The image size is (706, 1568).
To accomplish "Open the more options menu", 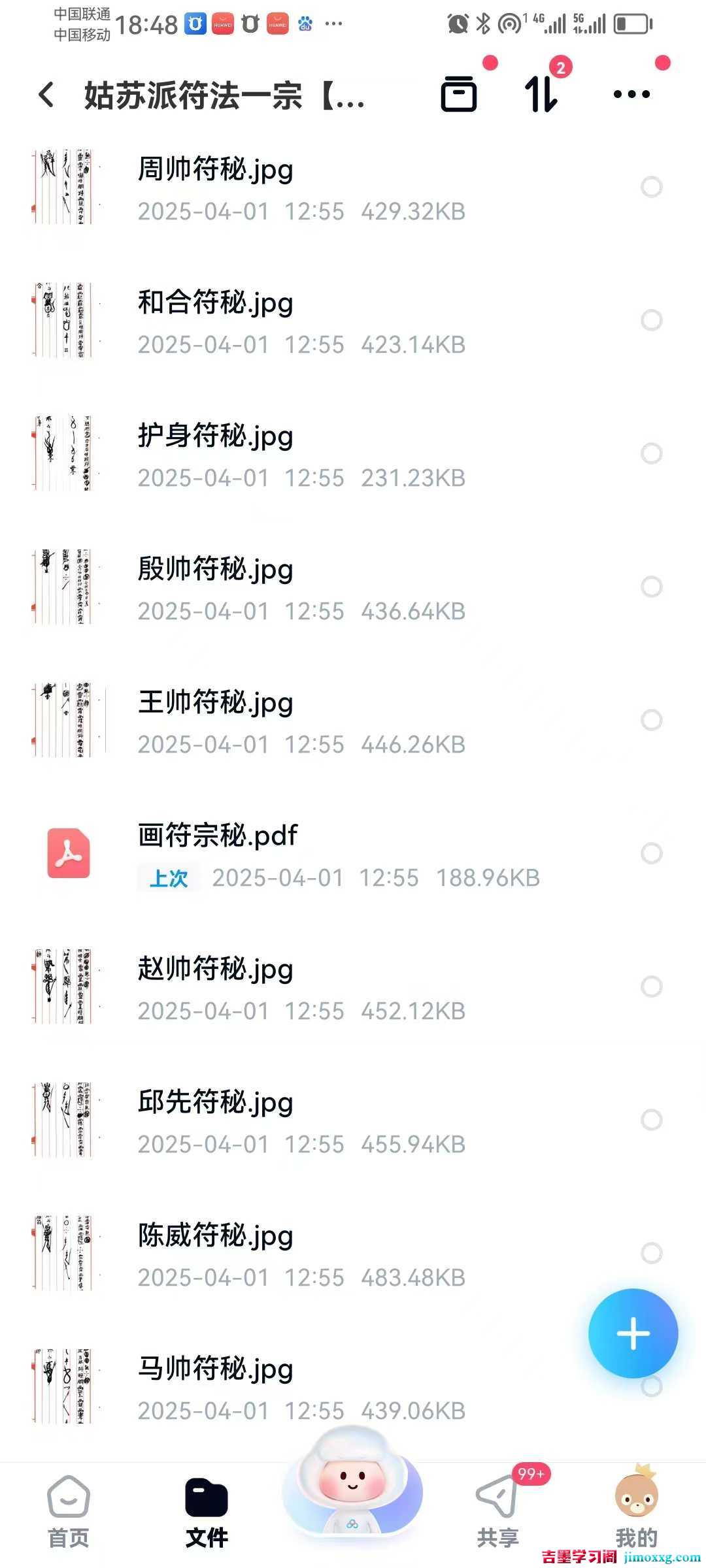I will [631, 94].
